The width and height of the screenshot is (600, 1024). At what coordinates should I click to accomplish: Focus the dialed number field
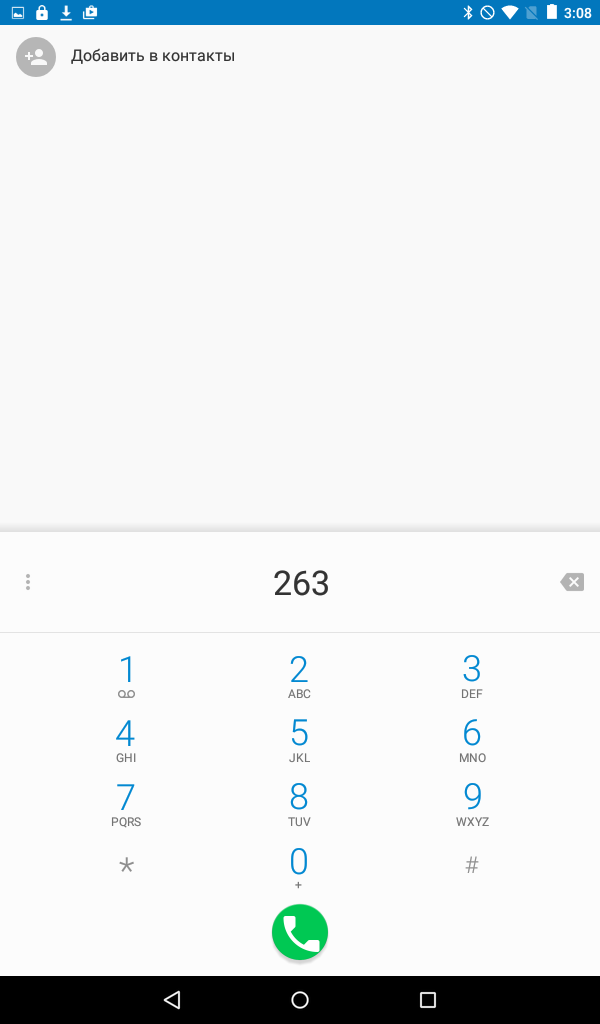pos(301,583)
